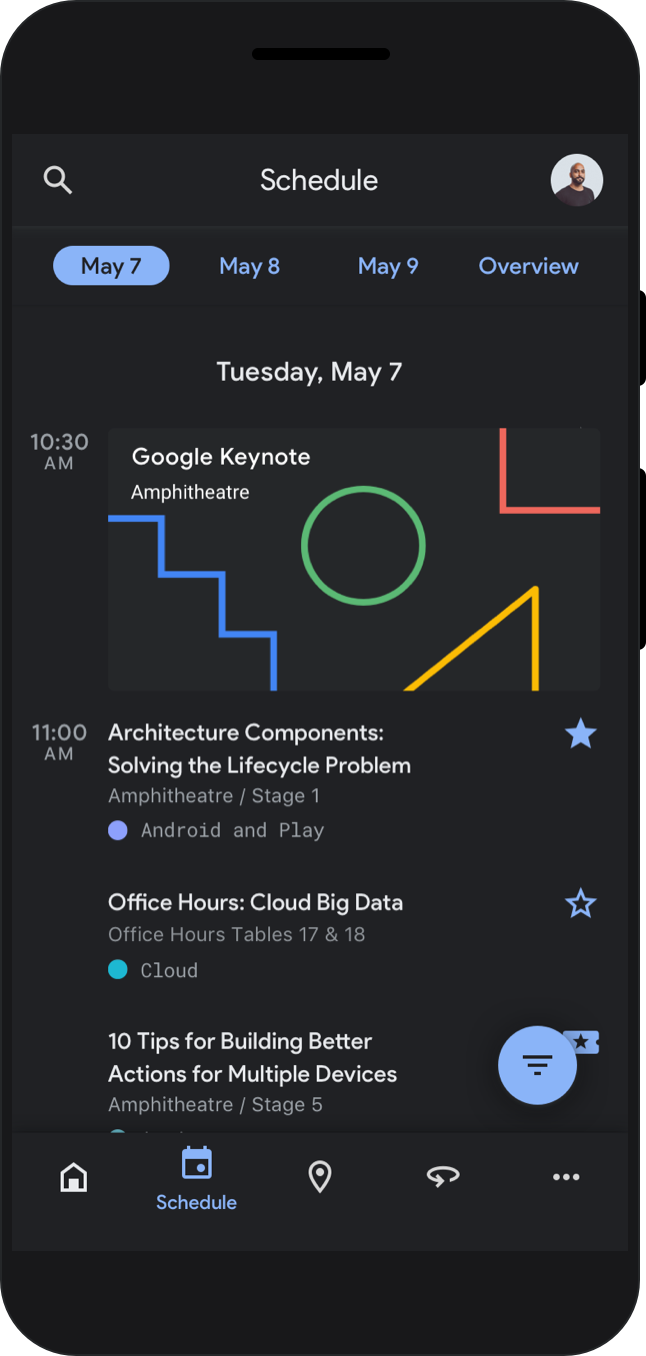Open the more options tab
Screen dimensions: 646x1356
coord(566,1177)
